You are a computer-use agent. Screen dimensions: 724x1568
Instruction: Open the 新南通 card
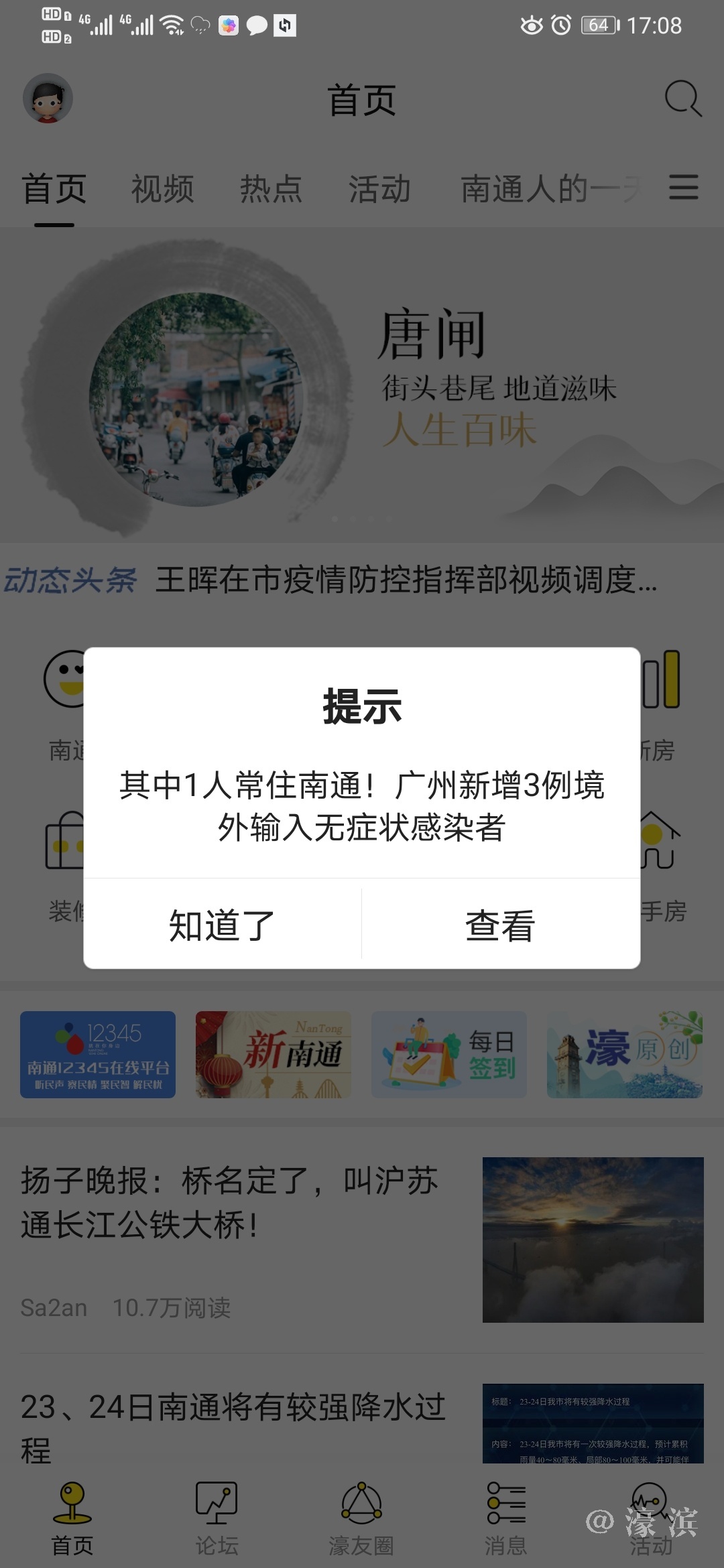click(273, 1055)
